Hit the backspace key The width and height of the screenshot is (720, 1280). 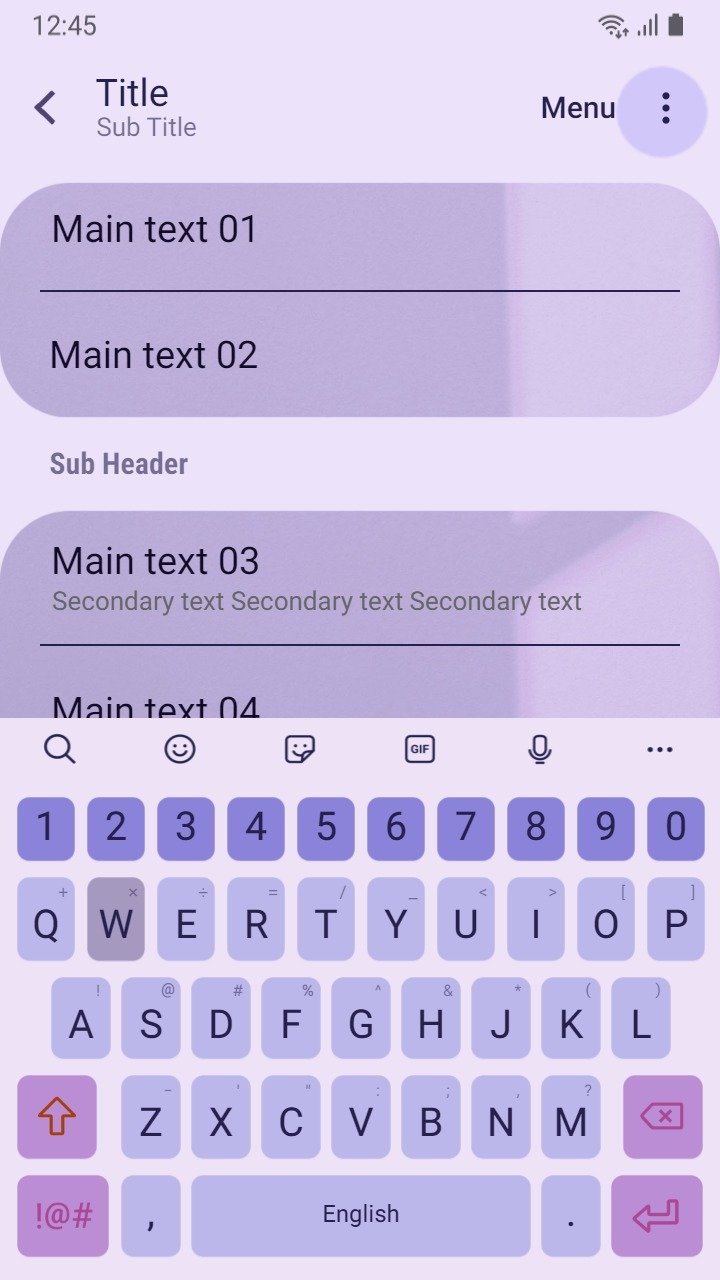[663, 1117]
